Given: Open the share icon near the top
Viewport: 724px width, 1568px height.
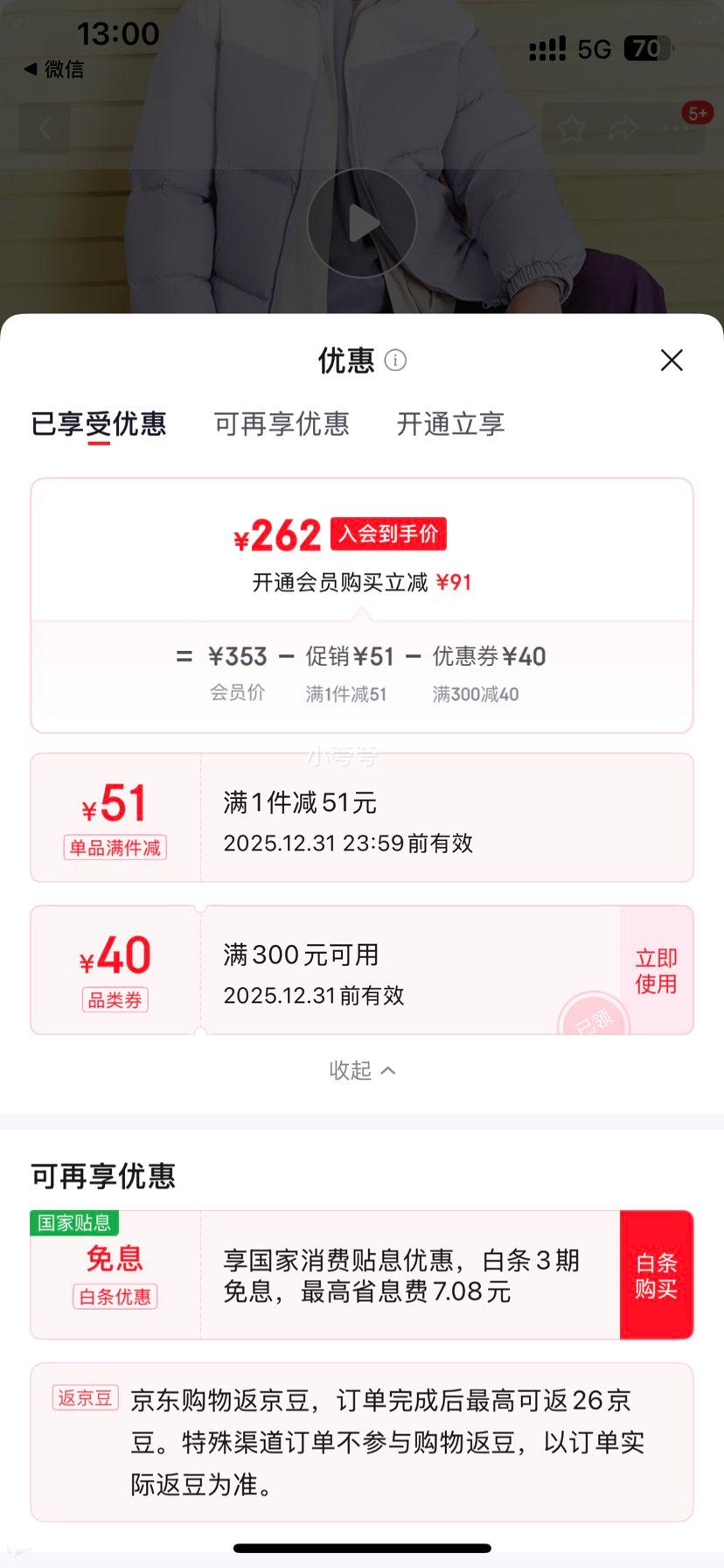Looking at the screenshot, I should [x=623, y=127].
